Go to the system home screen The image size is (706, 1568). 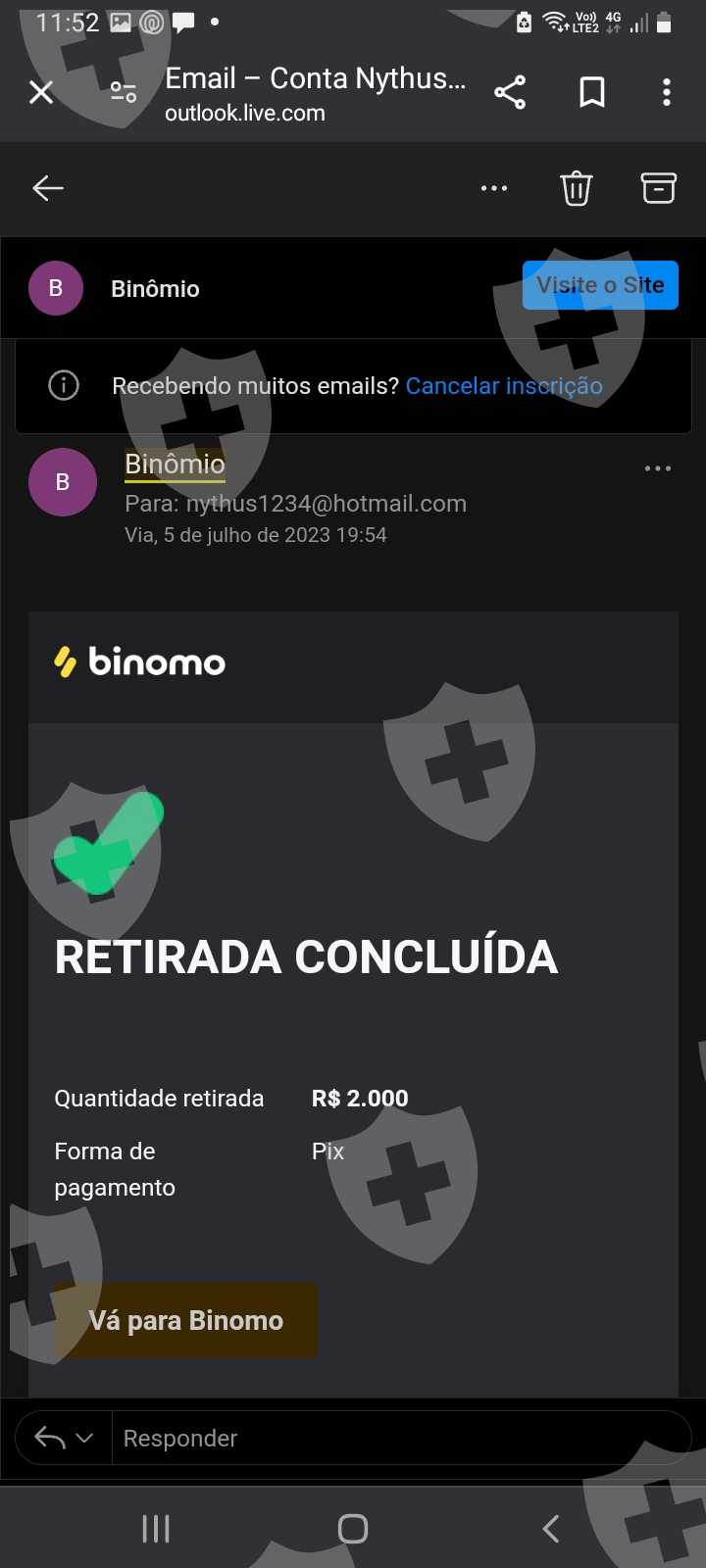pos(353,1529)
